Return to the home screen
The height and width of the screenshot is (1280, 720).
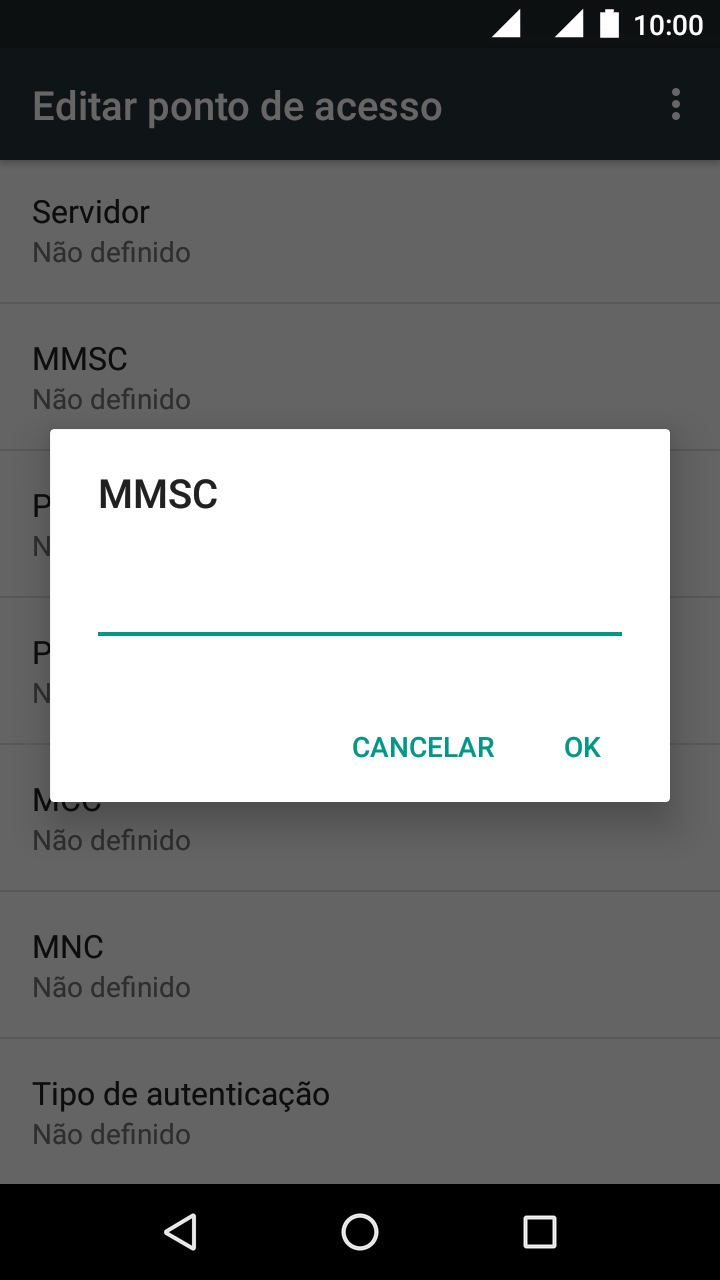[x=360, y=1232]
